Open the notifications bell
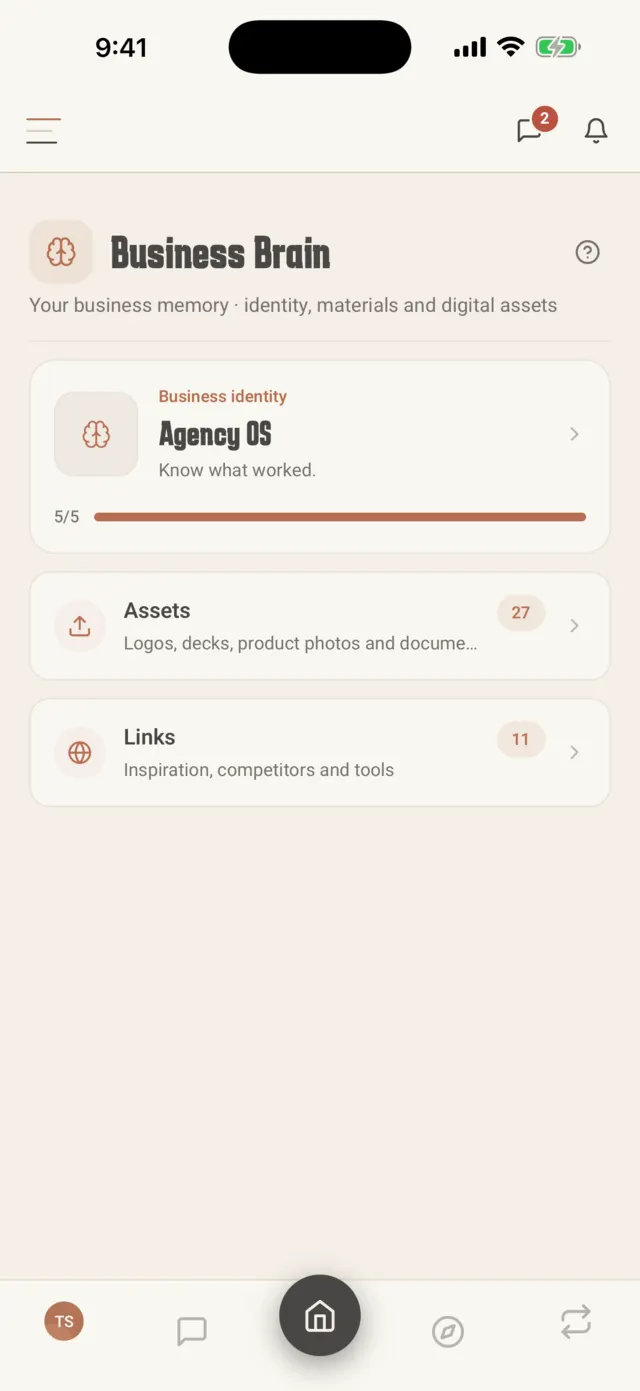This screenshot has width=640, height=1391. (596, 130)
